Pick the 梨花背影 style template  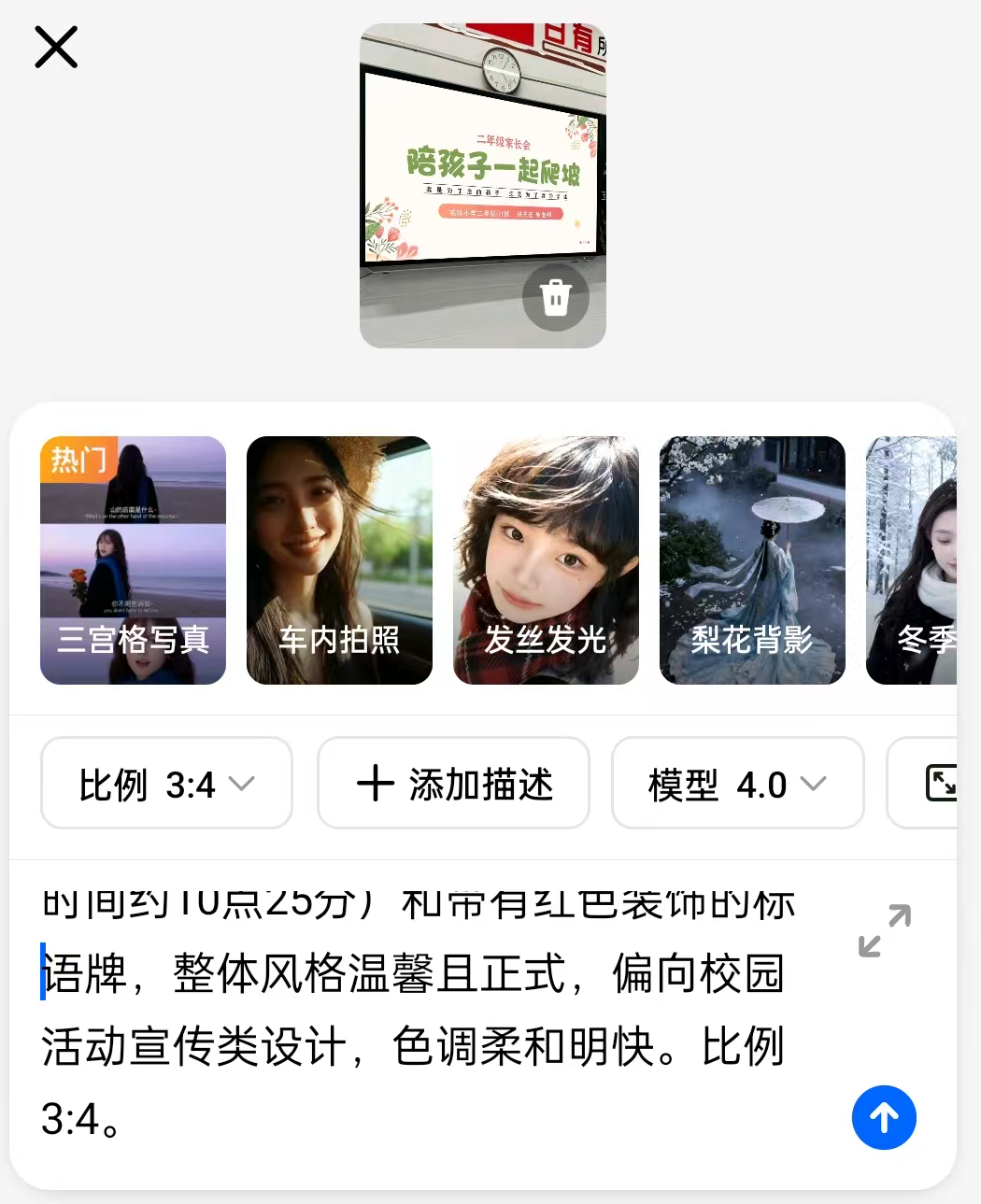[x=752, y=560]
